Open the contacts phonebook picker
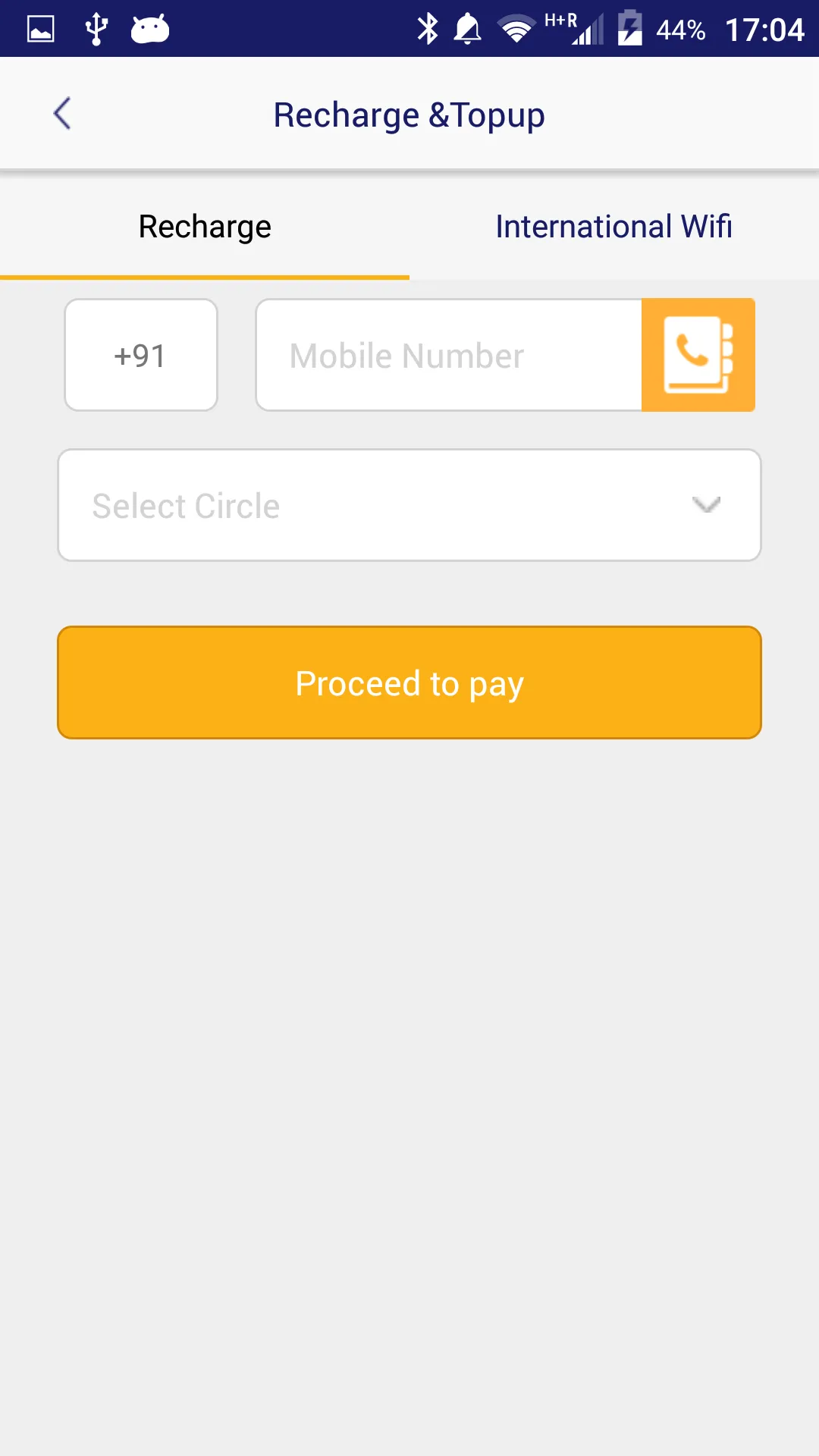This screenshot has width=819, height=1456. tap(698, 355)
